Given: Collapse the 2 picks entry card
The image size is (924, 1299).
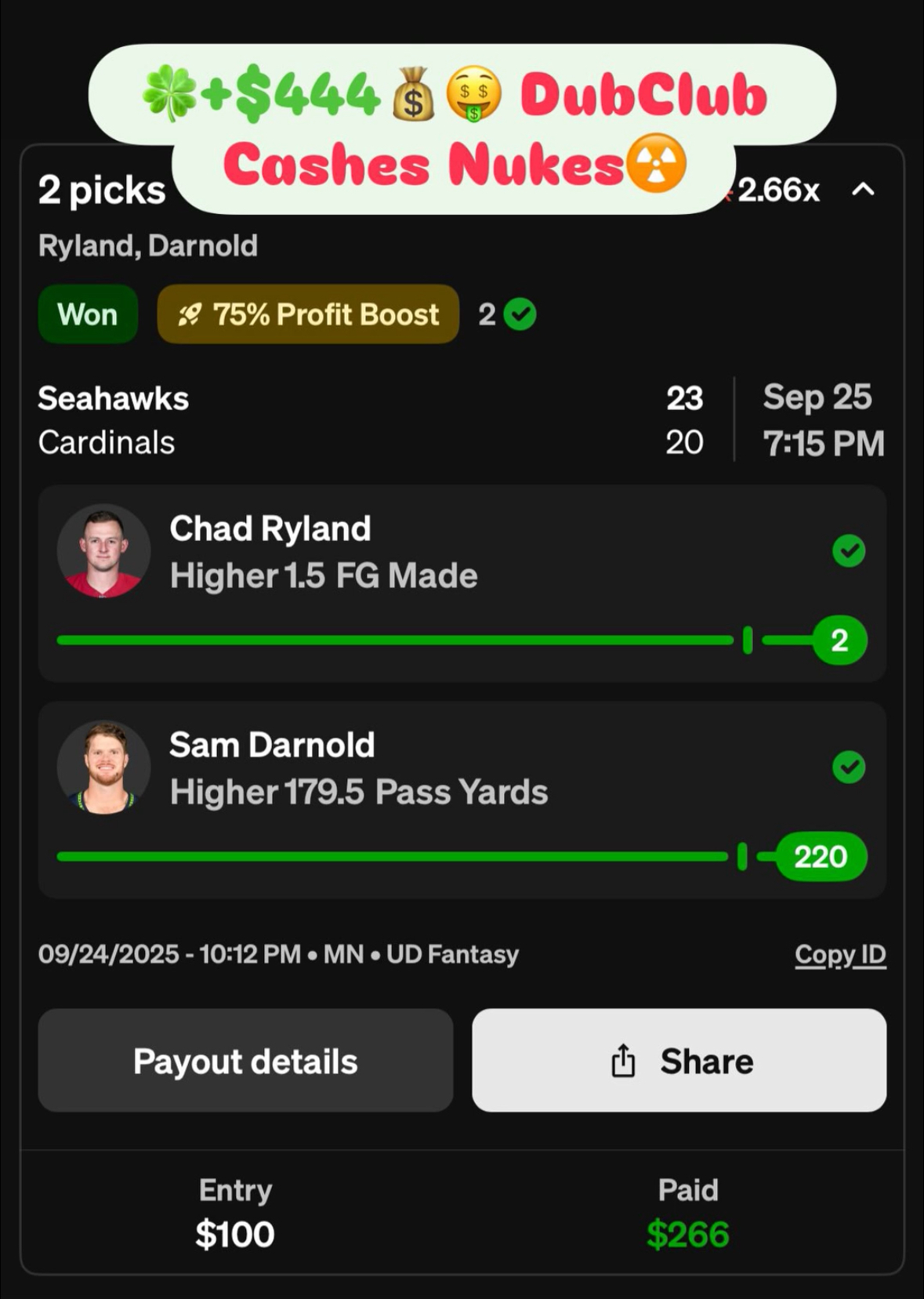Looking at the screenshot, I should tap(863, 190).
